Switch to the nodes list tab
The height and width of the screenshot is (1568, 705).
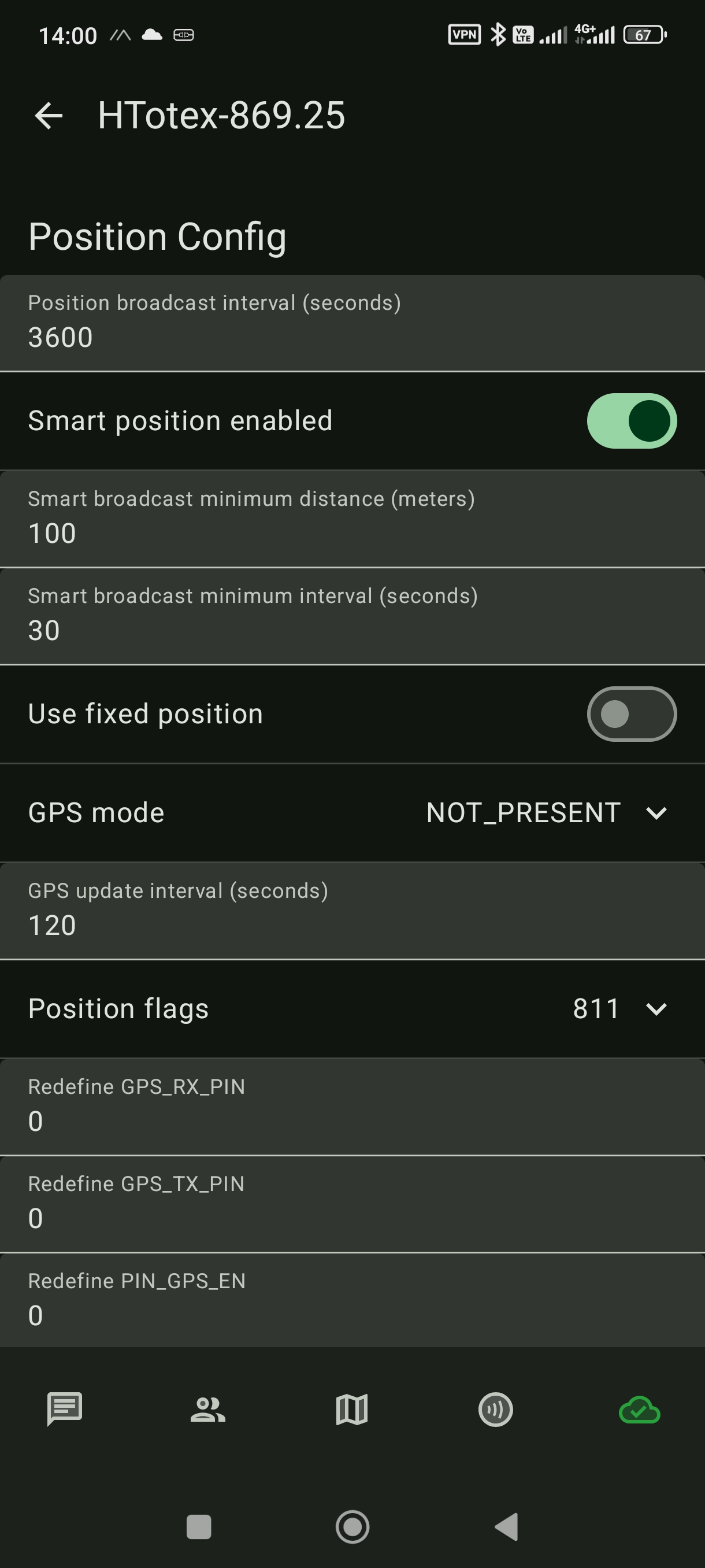tap(208, 1409)
